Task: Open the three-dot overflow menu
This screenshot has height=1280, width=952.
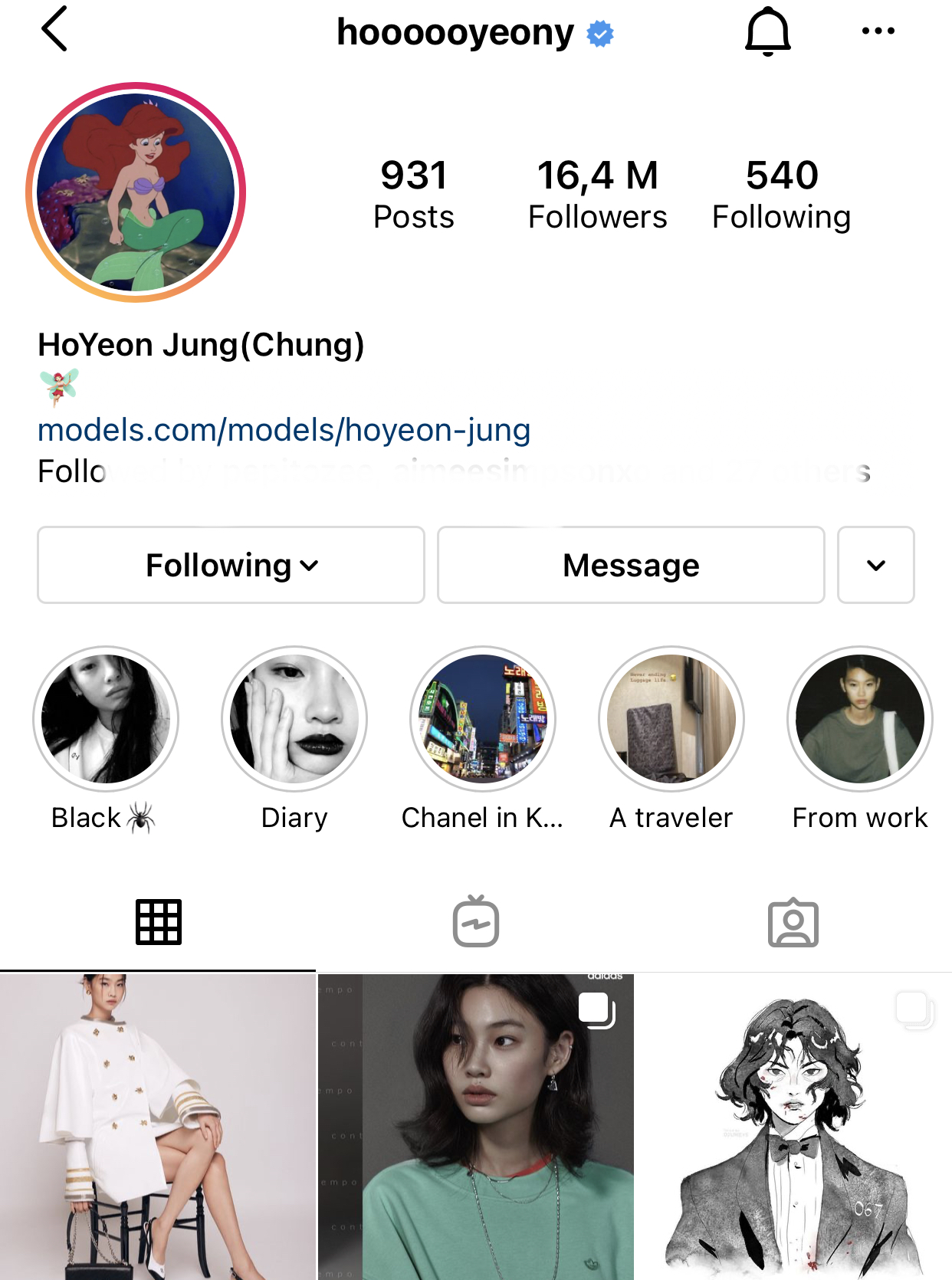Action: [878, 31]
